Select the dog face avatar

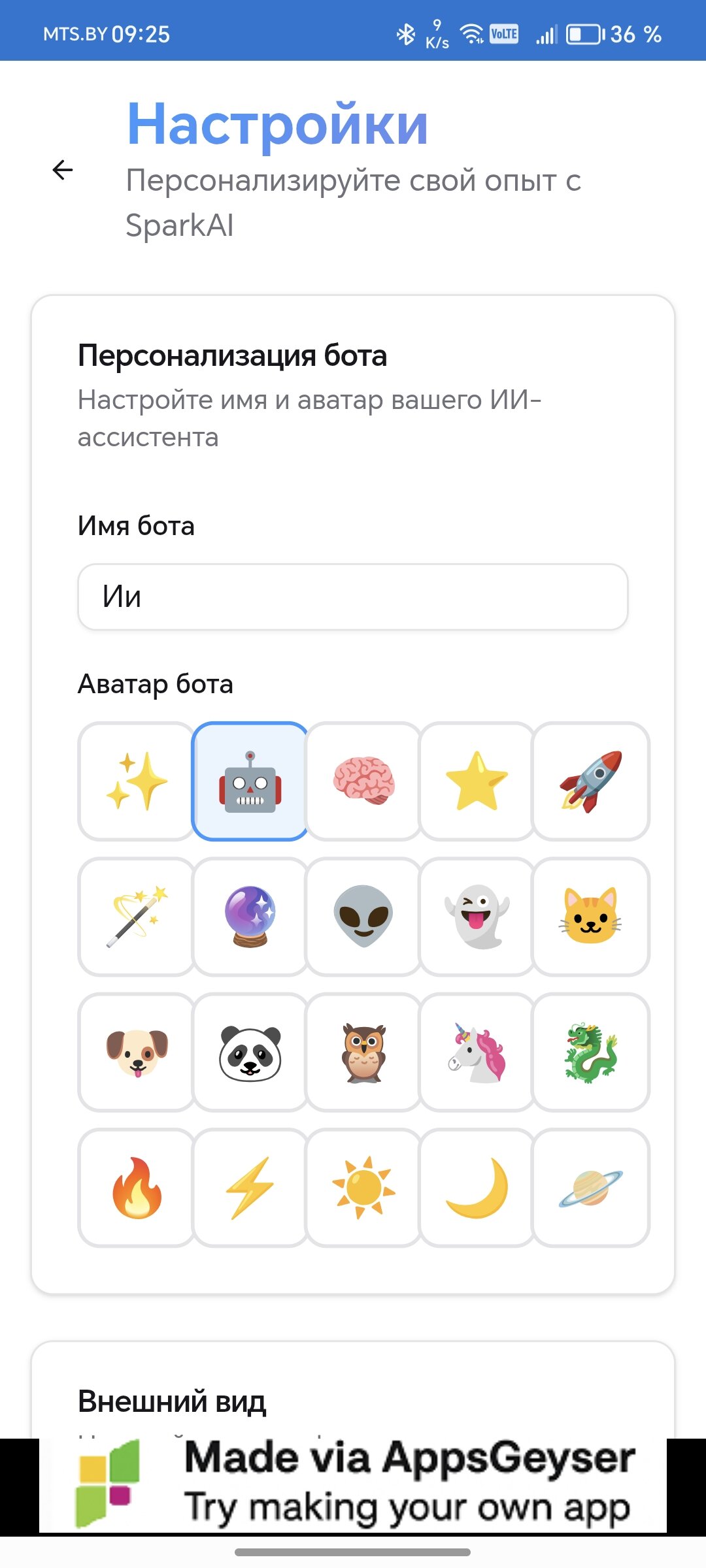click(x=137, y=1052)
